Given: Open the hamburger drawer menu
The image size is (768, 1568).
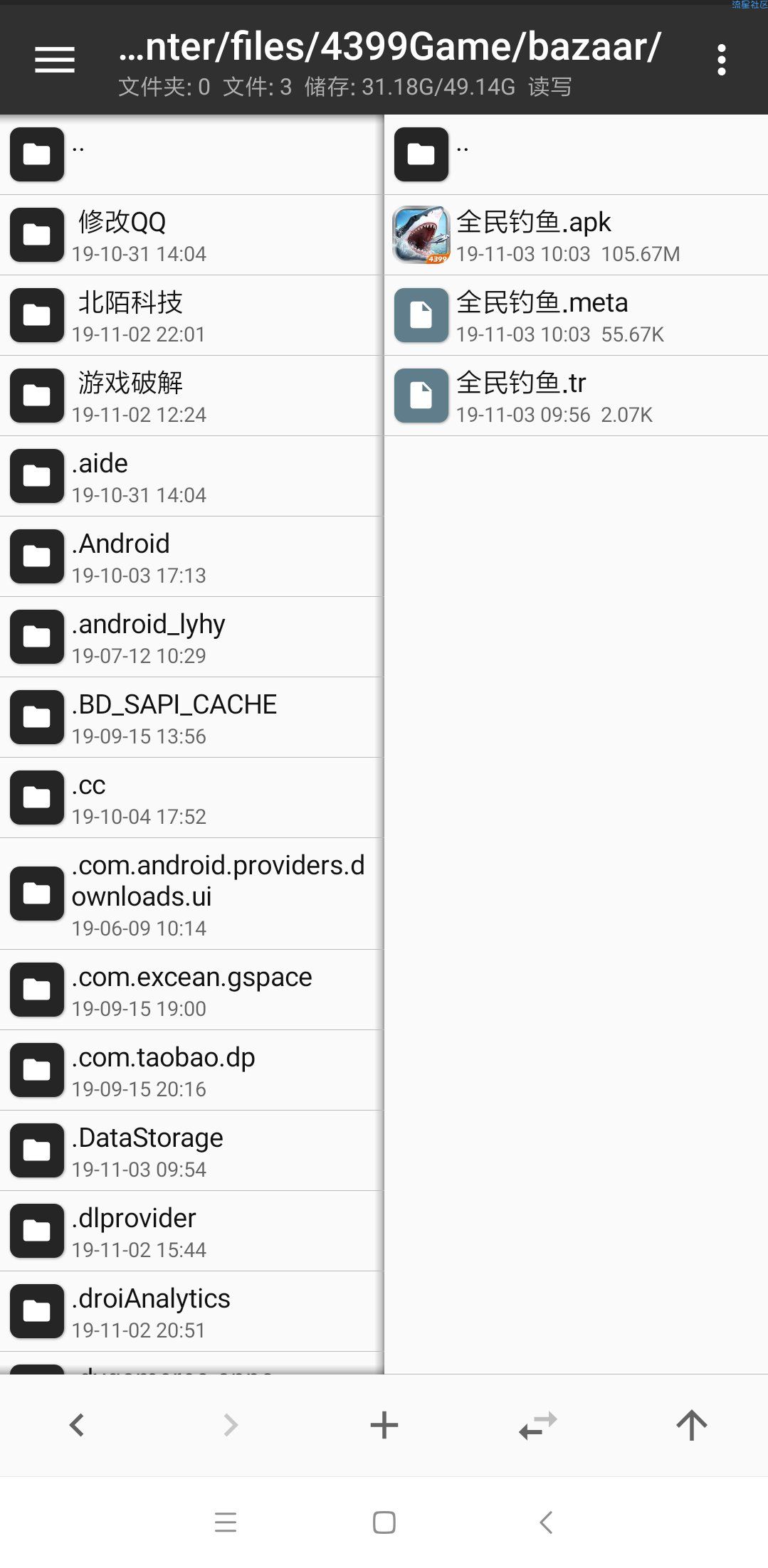Looking at the screenshot, I should pos(55,60).
